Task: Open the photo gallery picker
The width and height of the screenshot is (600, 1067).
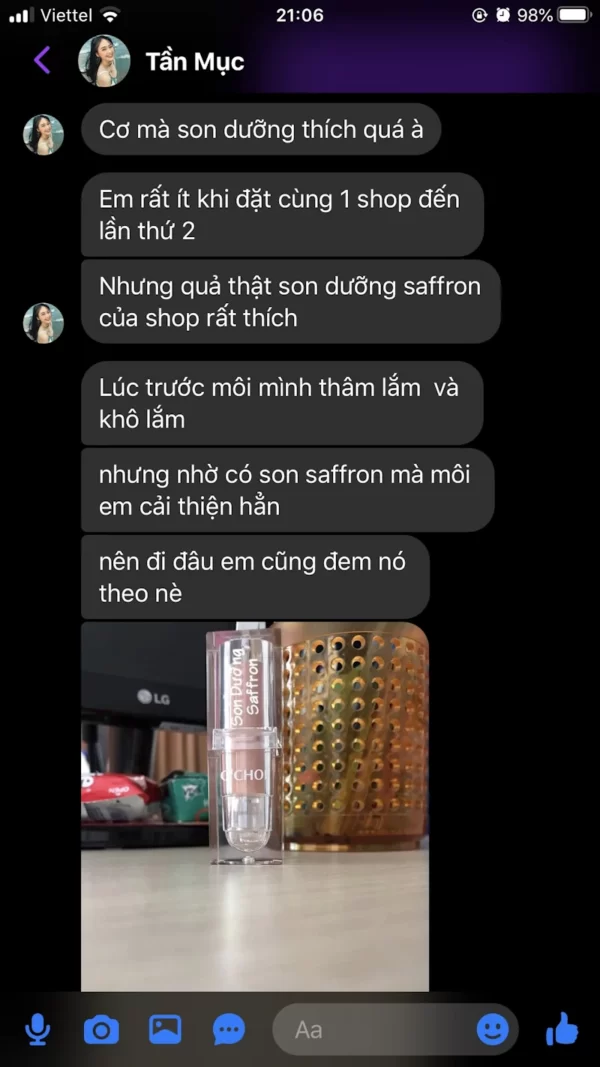Action: 165,1029
